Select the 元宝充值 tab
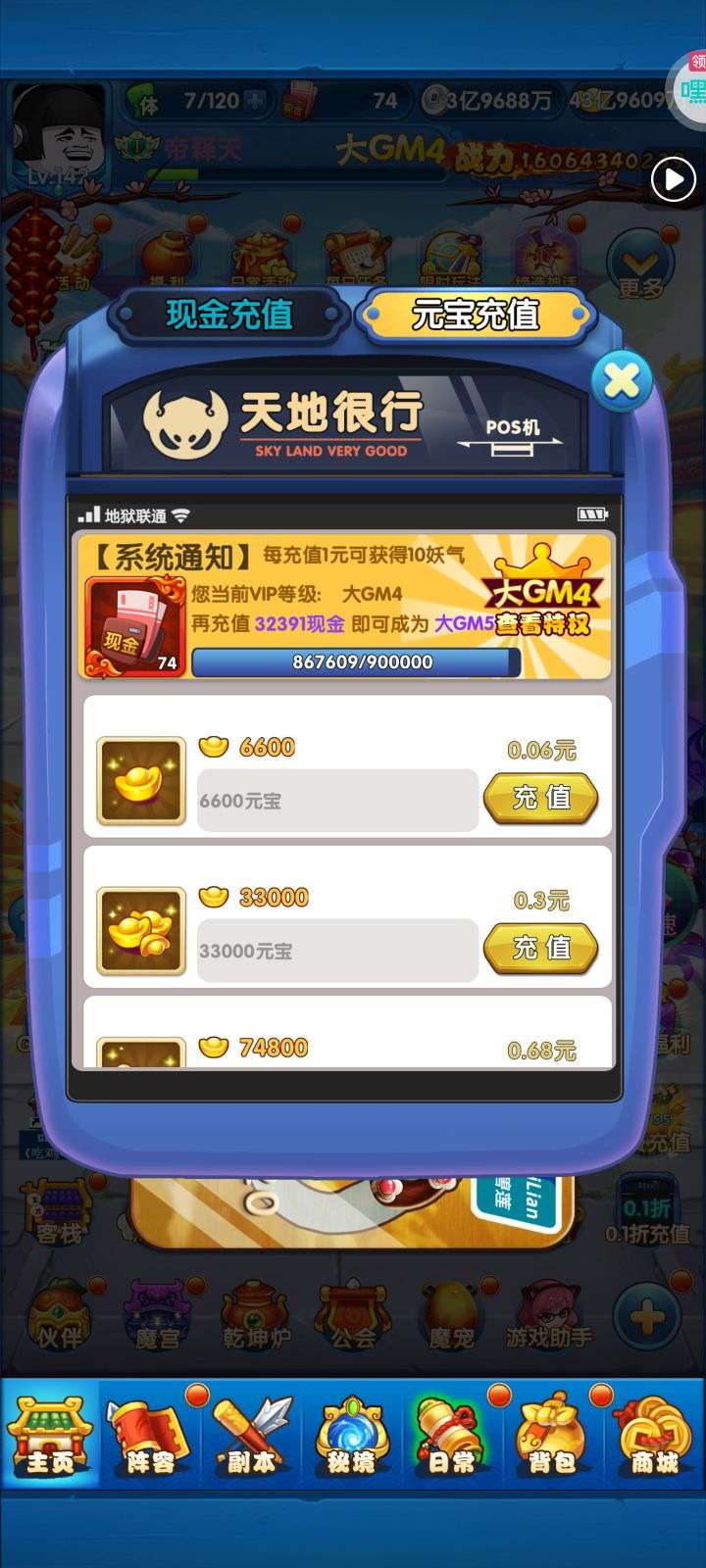This screenshot has width=706, height=1568. [476, 315]
